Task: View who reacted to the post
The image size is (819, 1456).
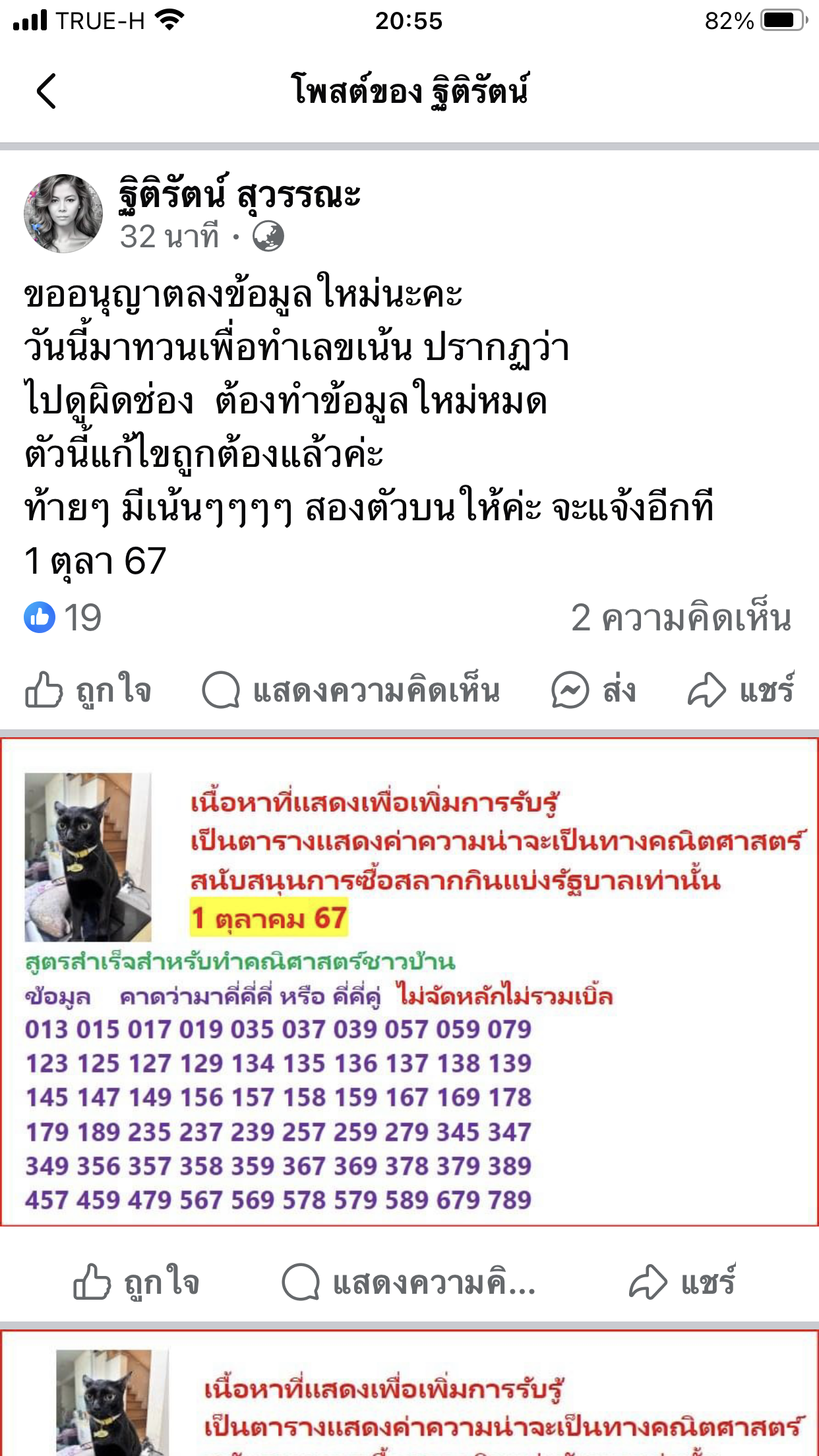Action: point(63,618)
